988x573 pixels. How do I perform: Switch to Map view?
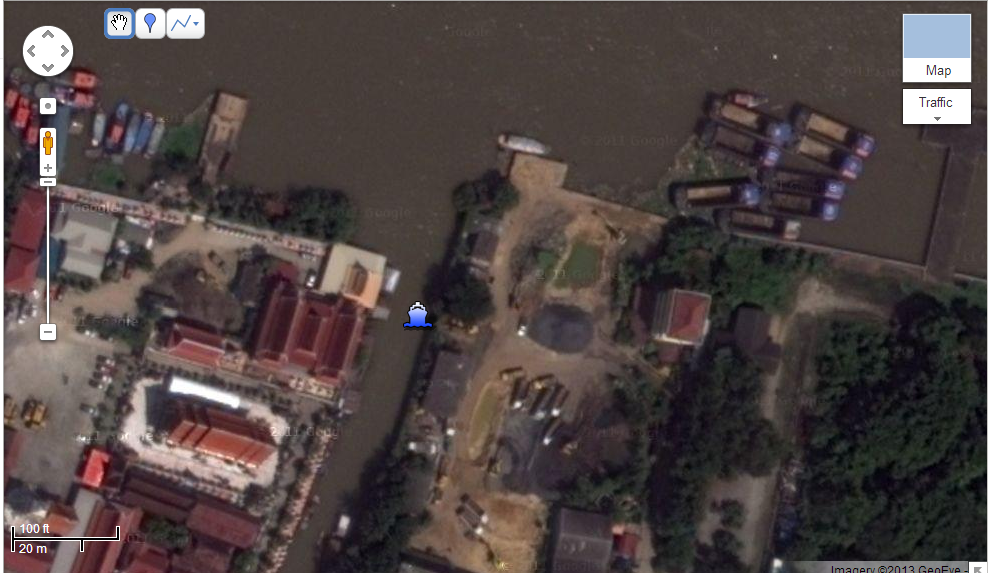tap(937, 48)
